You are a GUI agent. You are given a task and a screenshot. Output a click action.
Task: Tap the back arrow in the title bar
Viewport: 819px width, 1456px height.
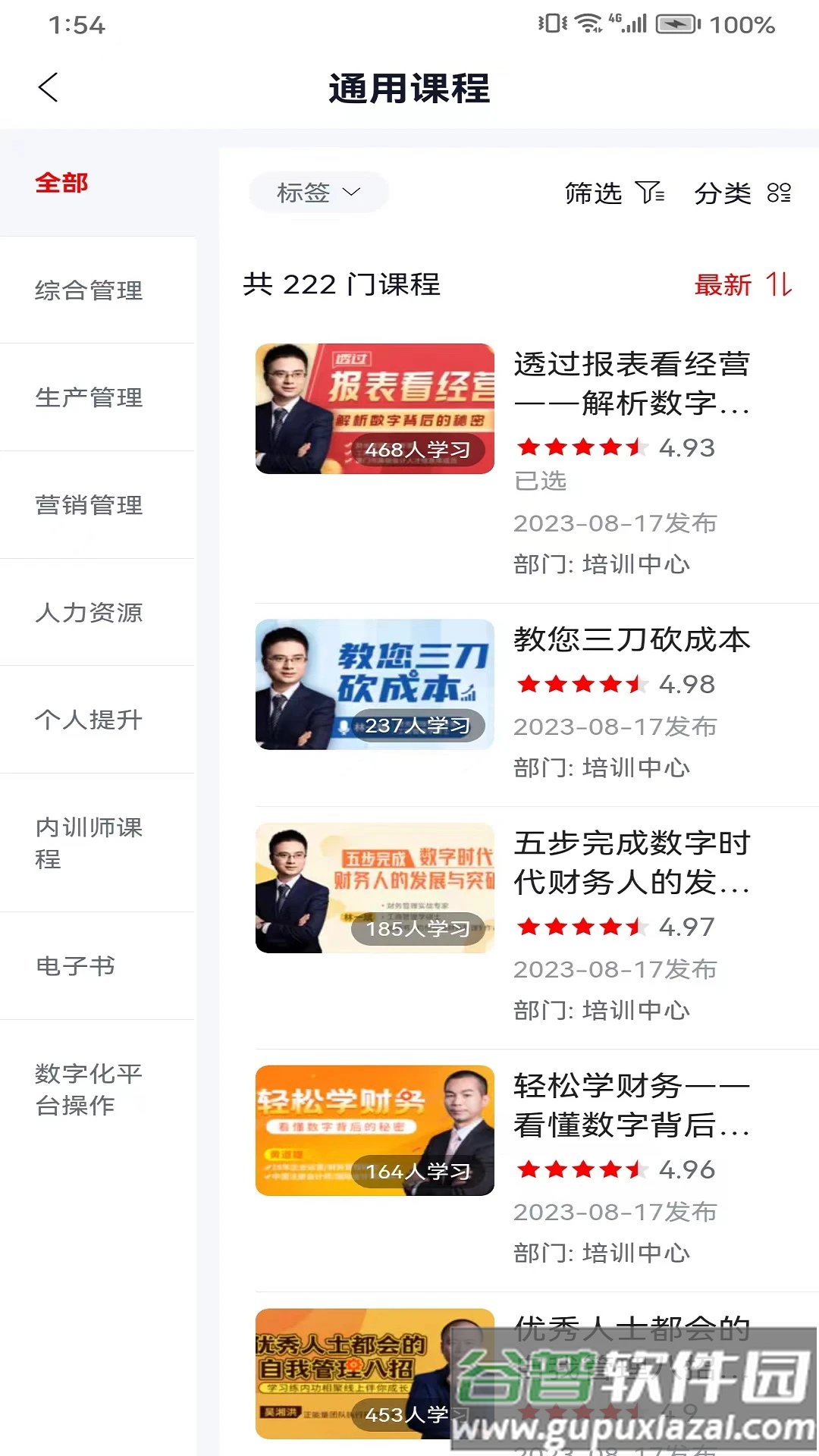pyautogui.click(x=48, y=88)
